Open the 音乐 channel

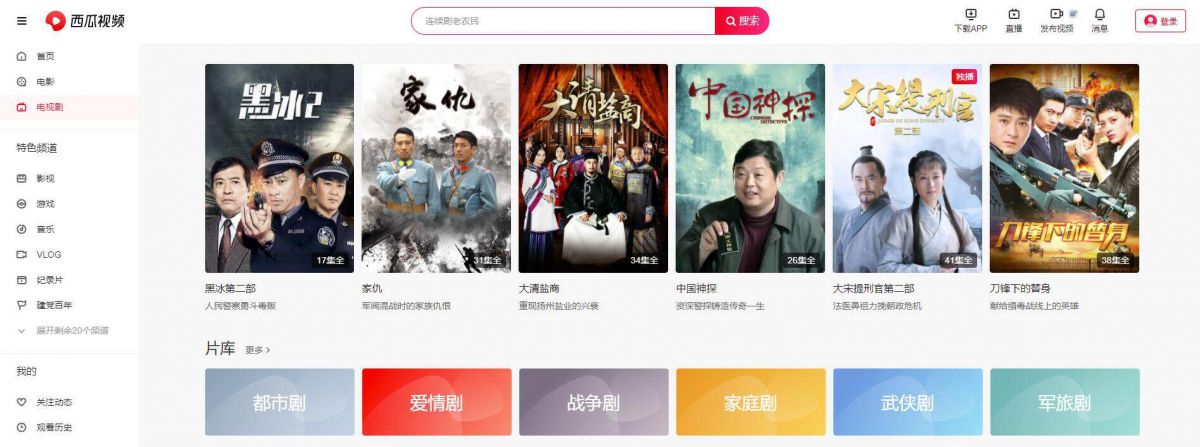pos(45,229)
